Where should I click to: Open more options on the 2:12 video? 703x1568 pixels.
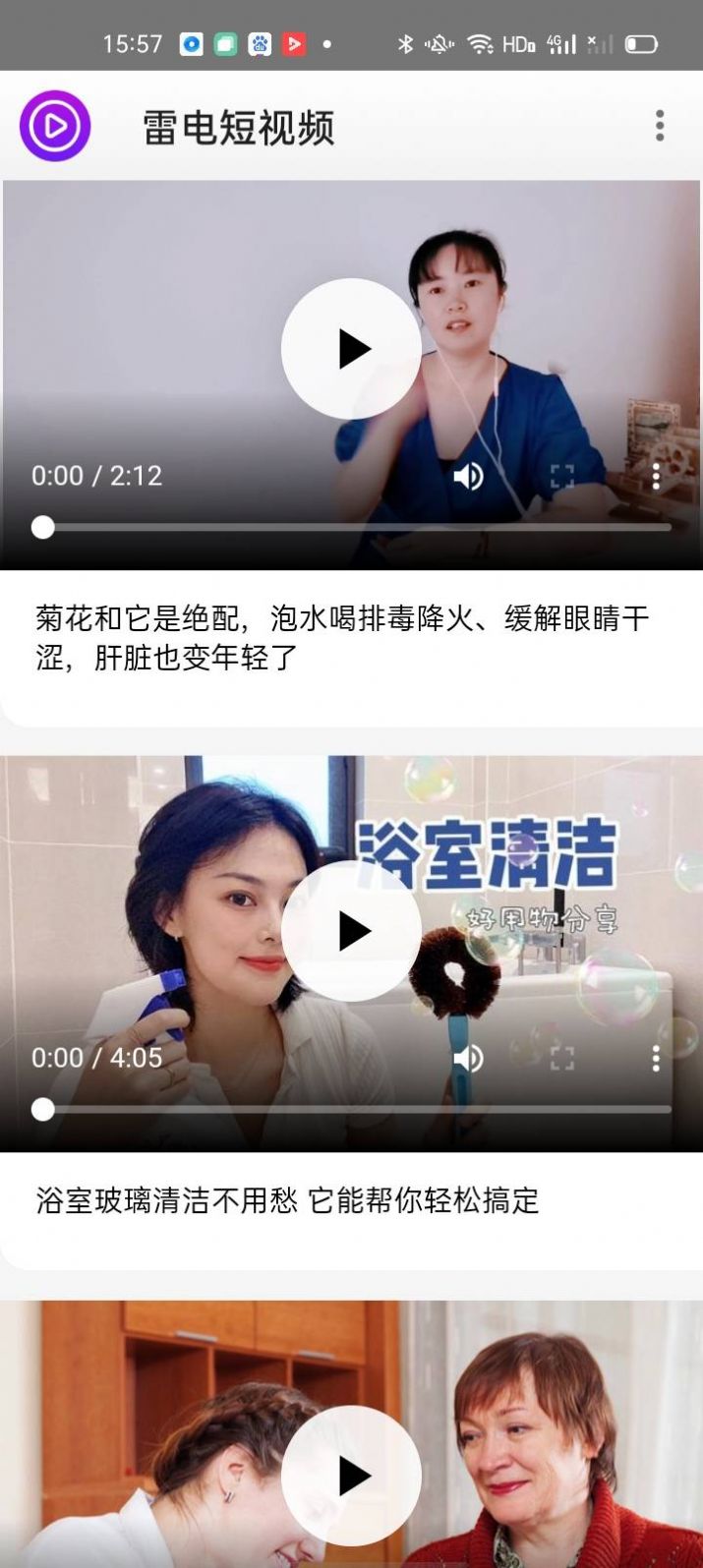coord(656,477)
